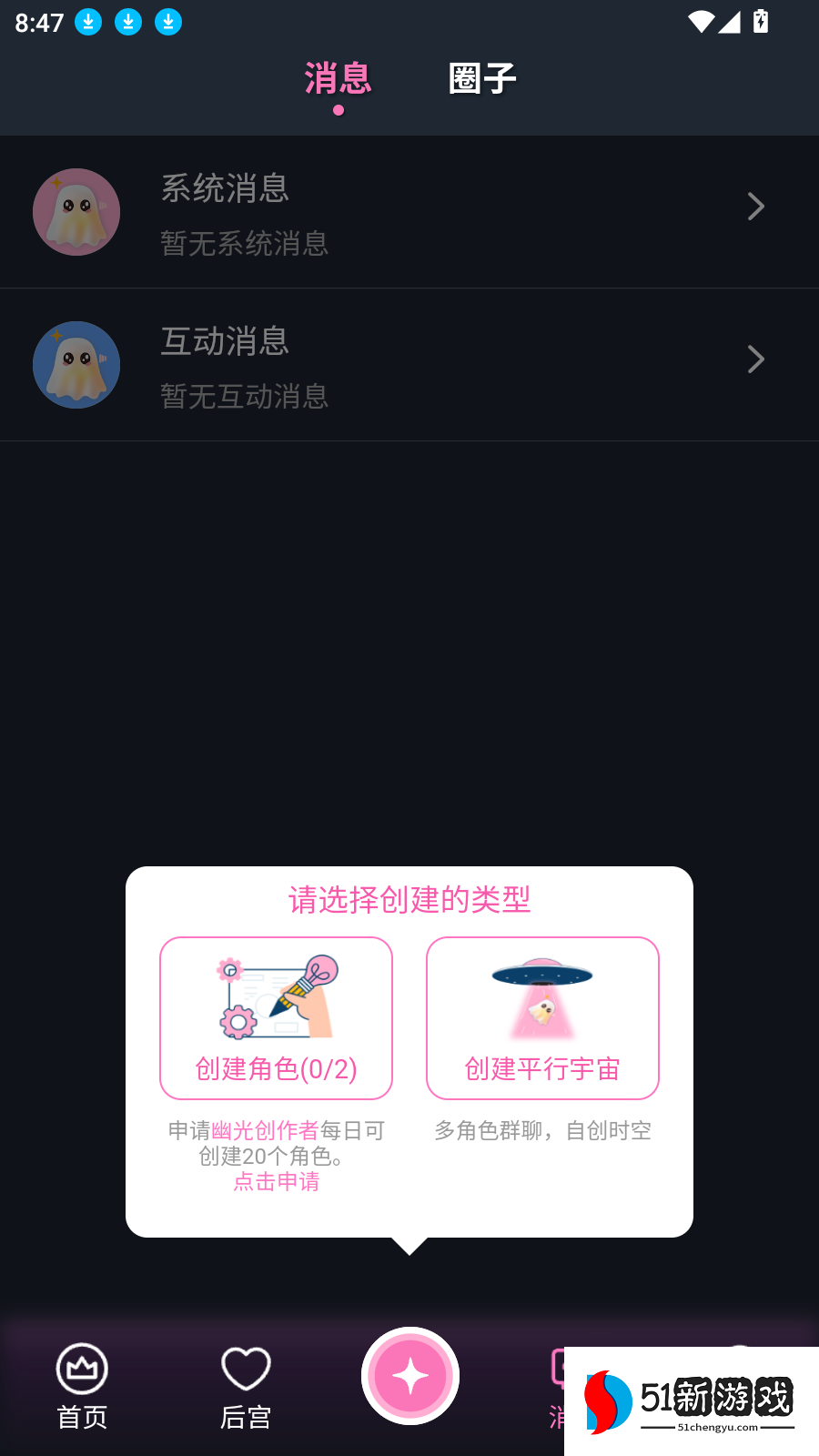Tap the 点击申请 link
Viewport: 819px width, 1456px height.
(x=277, y=1182)
